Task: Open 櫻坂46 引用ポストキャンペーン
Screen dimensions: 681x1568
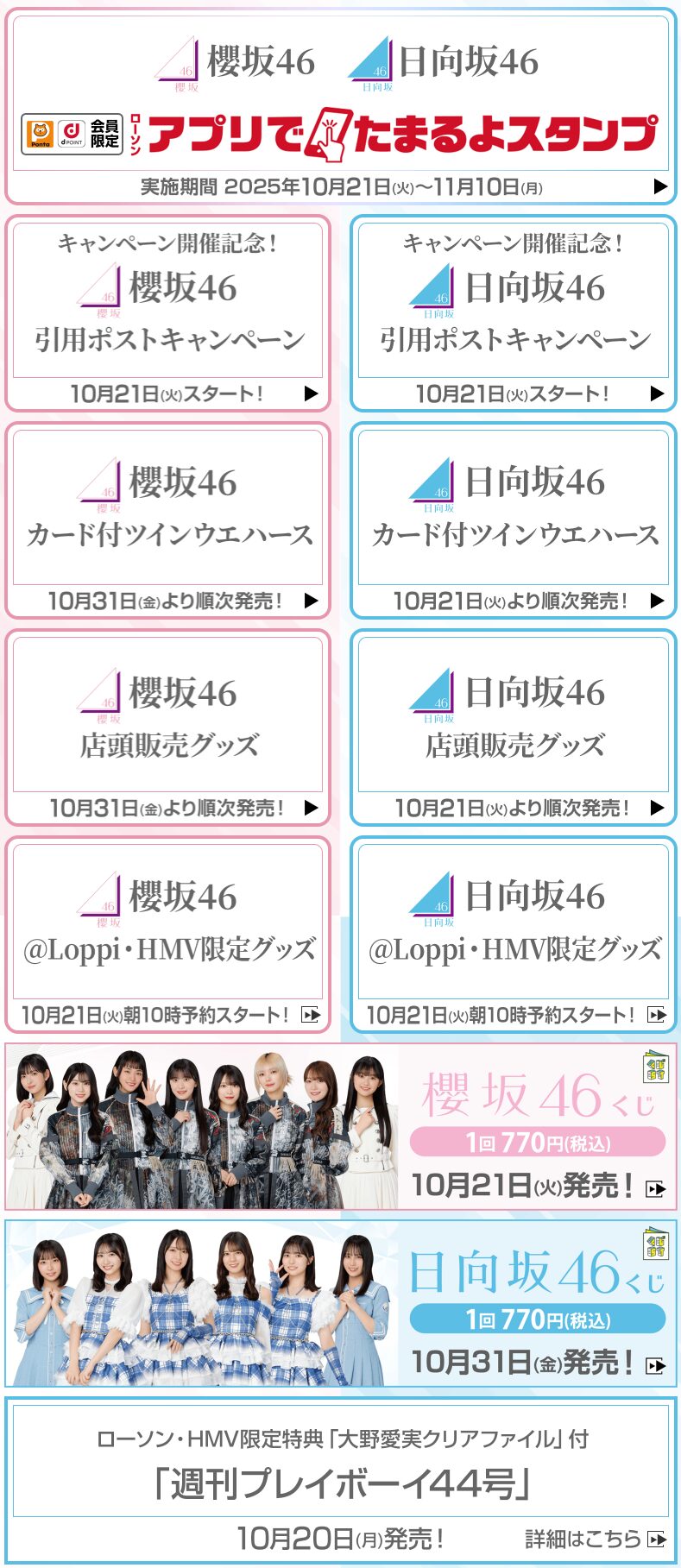Action: [x=168, y=312]
